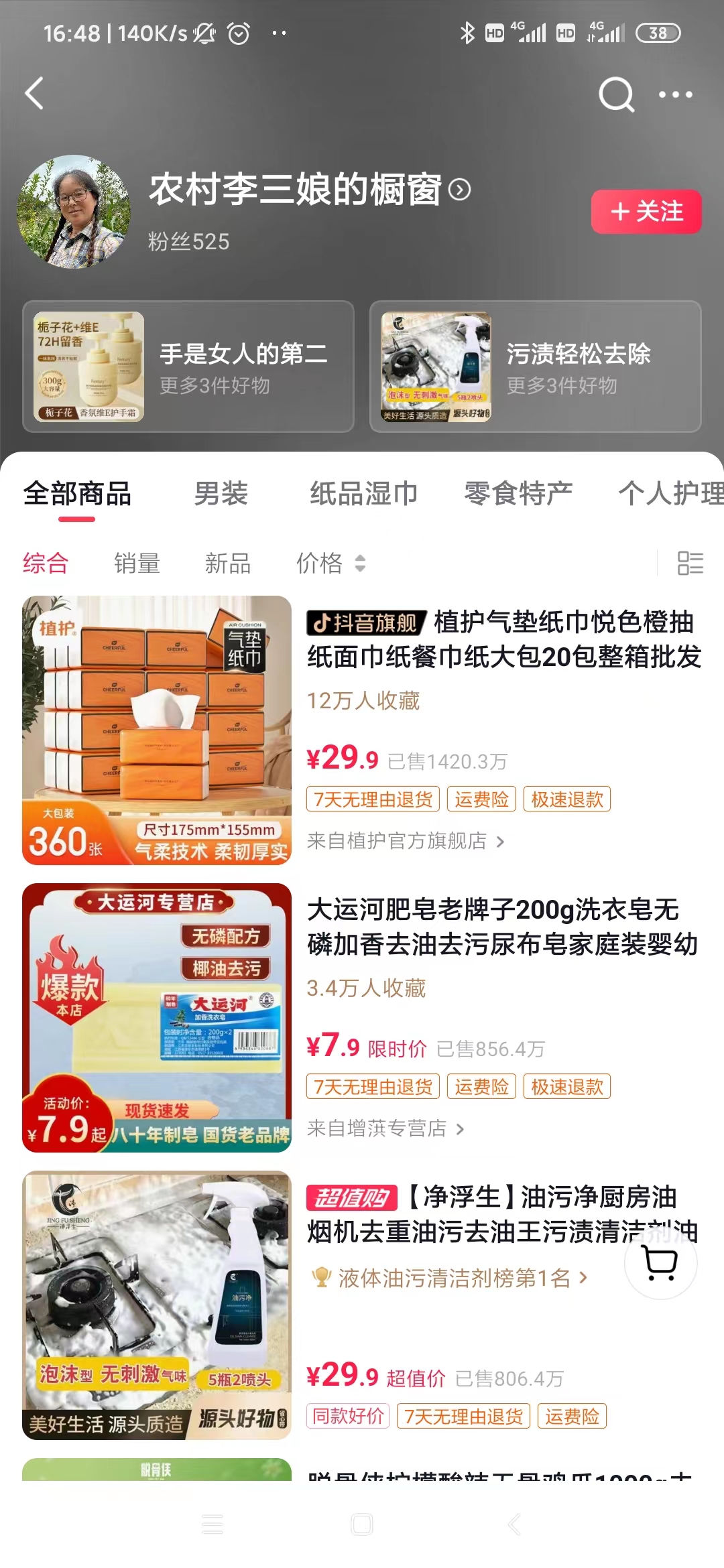This screenshot has width=724, height=1568.
Task: Sort products by 新品
Action: tap(228, 564)
